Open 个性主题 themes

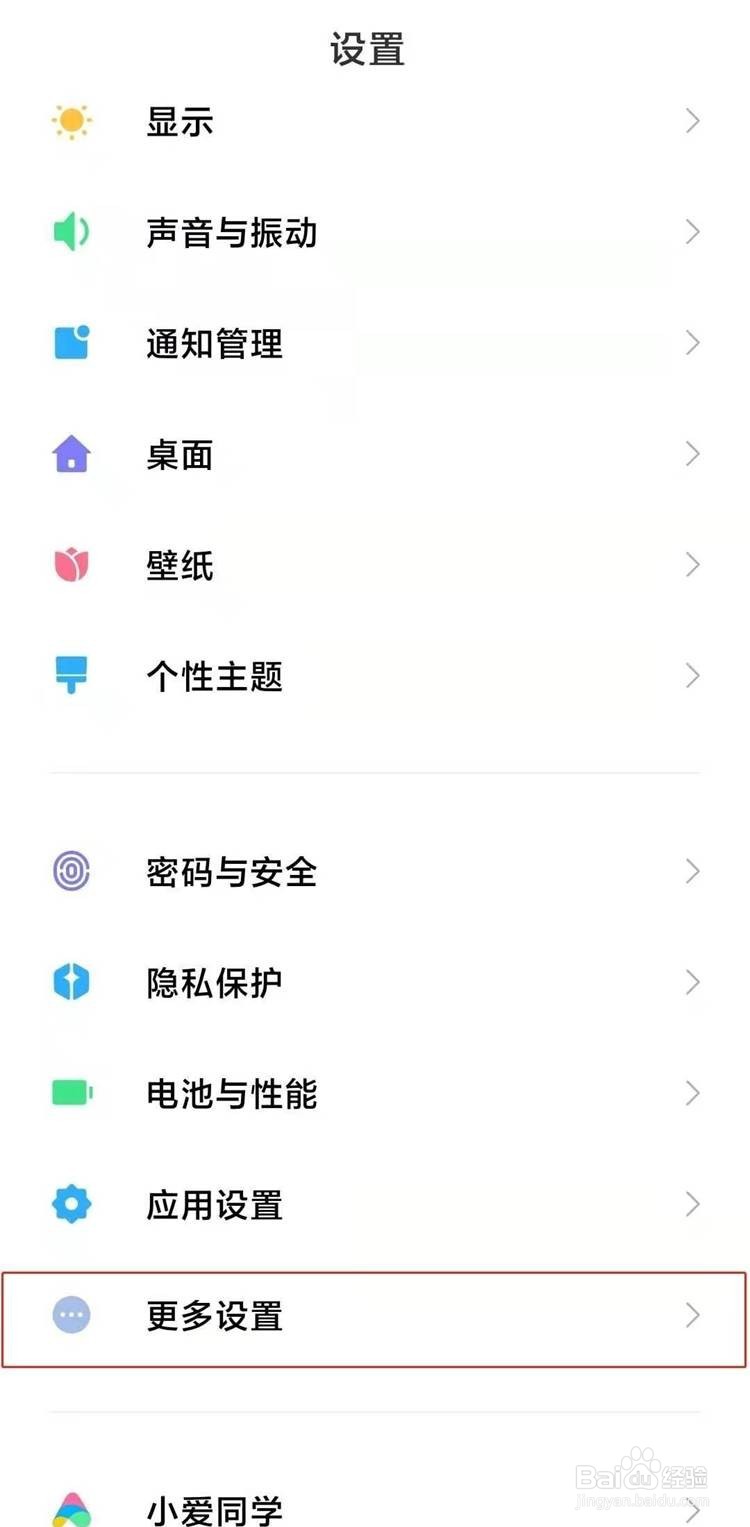pos(375,677)
